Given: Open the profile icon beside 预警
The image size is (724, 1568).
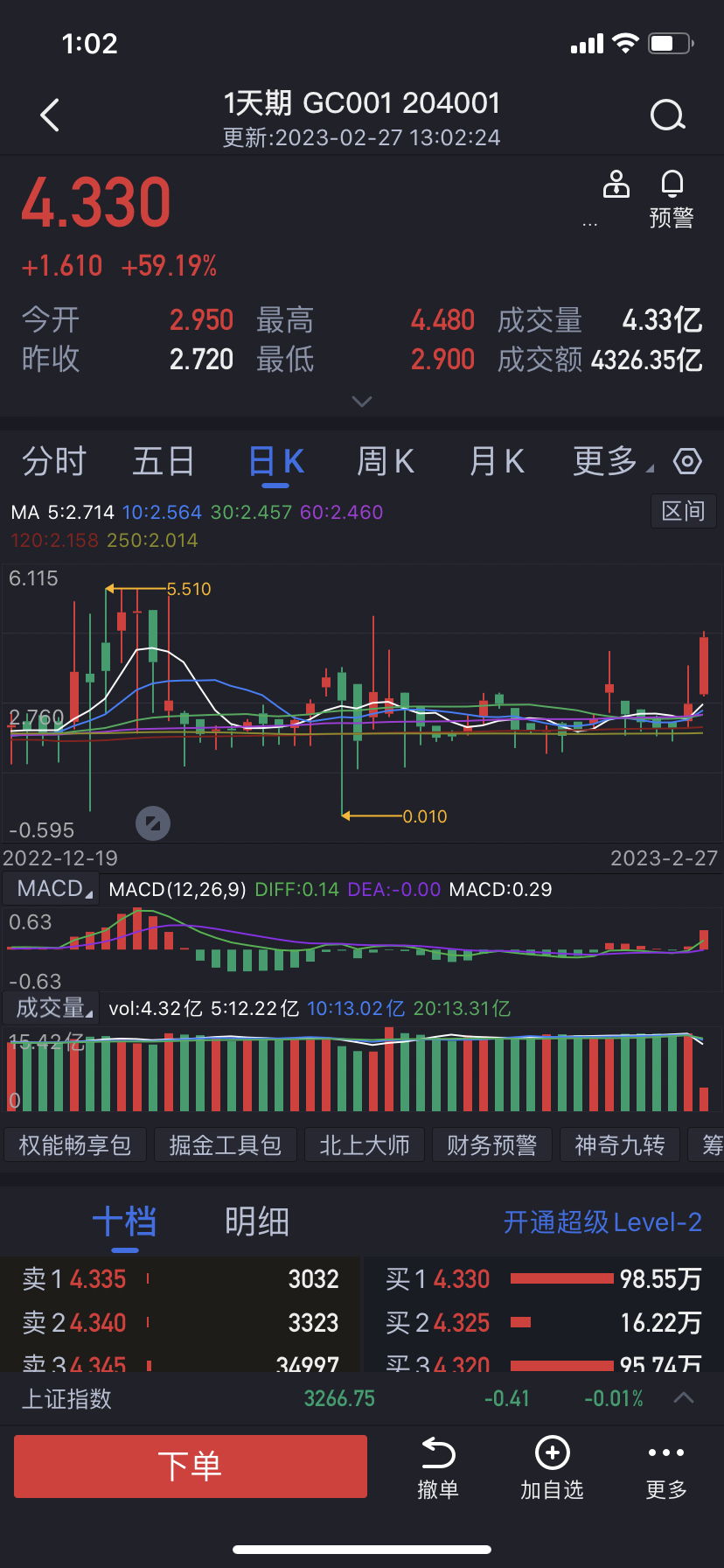Looking at the screenshot, I should pos(616,185).
